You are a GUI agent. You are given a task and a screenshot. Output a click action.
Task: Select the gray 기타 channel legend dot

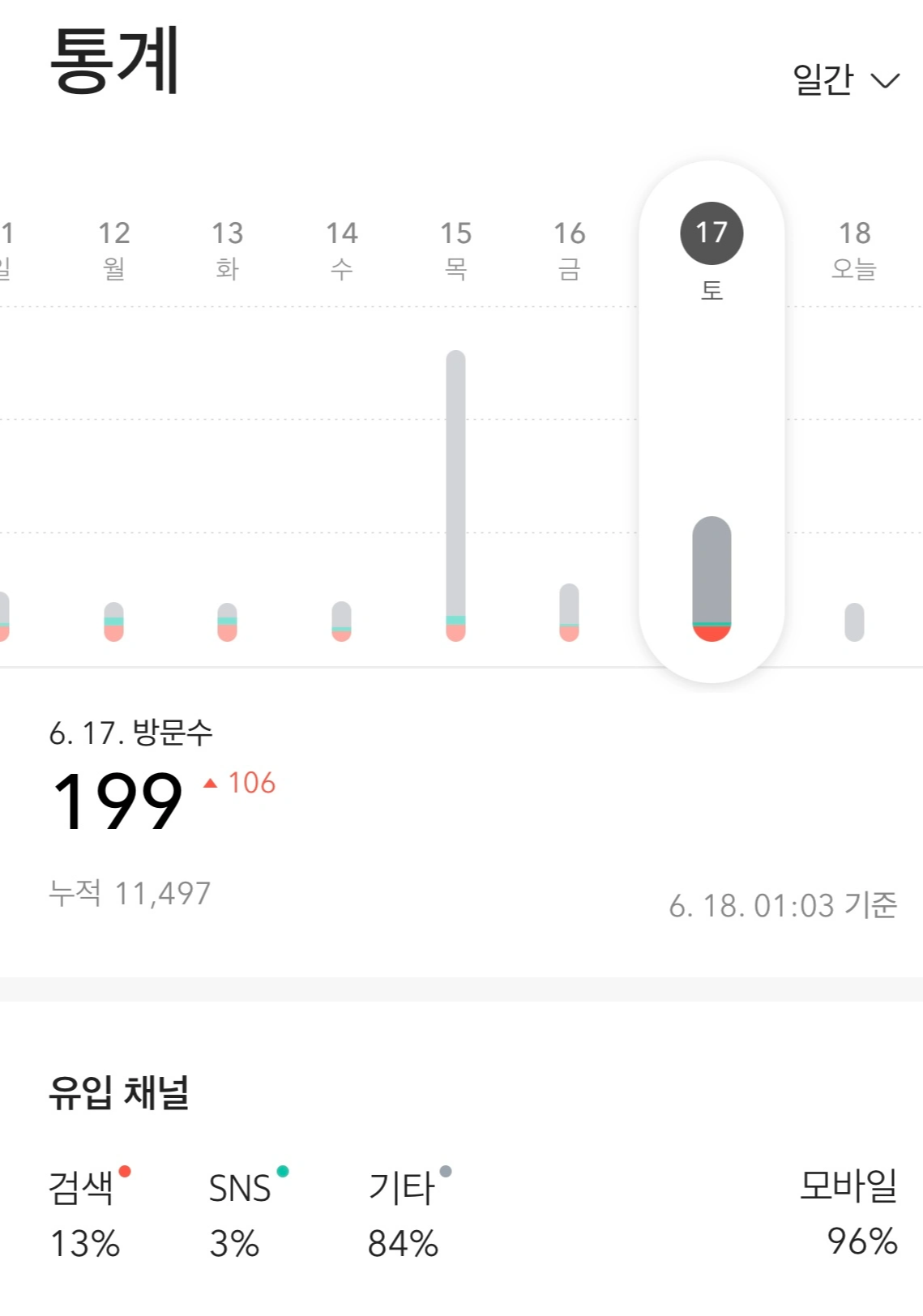coord(447,1170)
